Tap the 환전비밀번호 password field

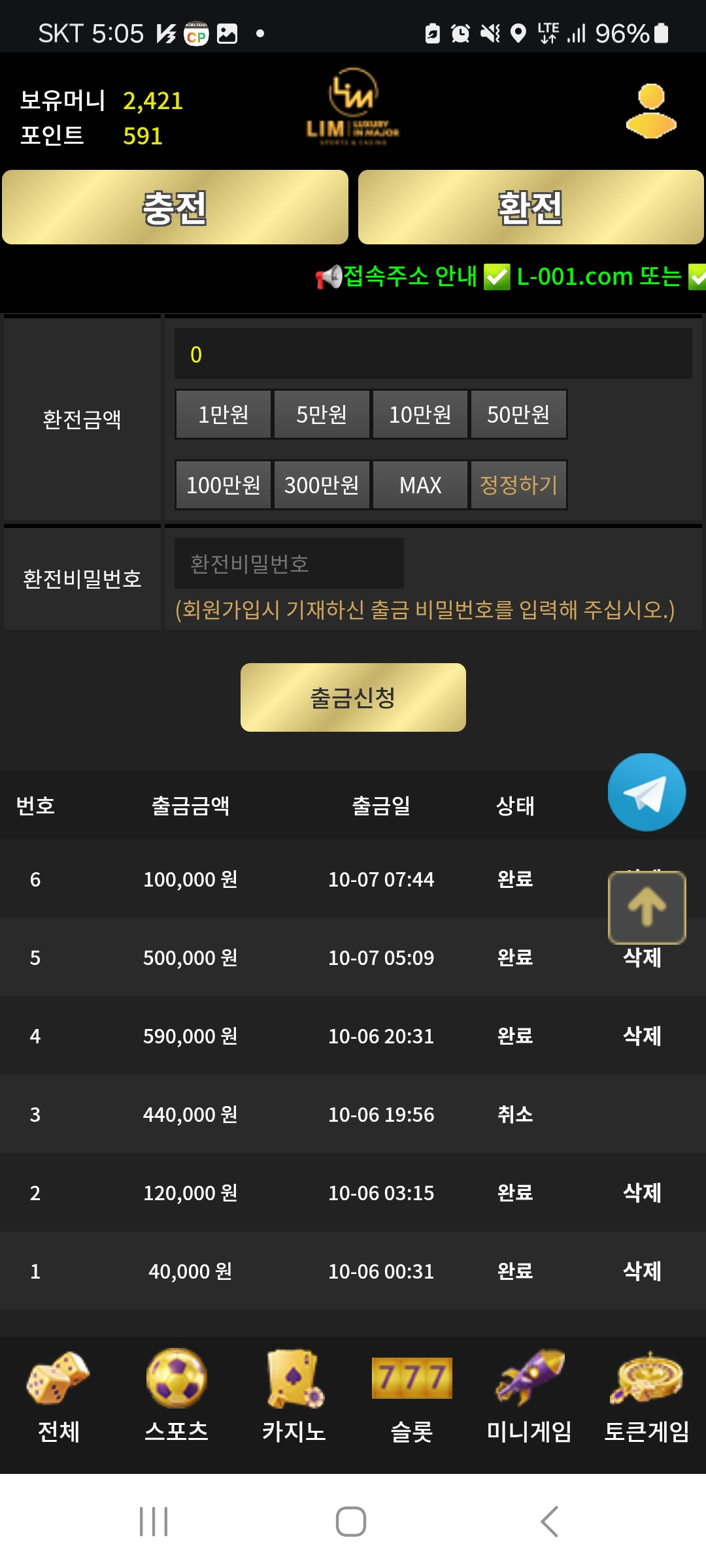coord(289,563)
